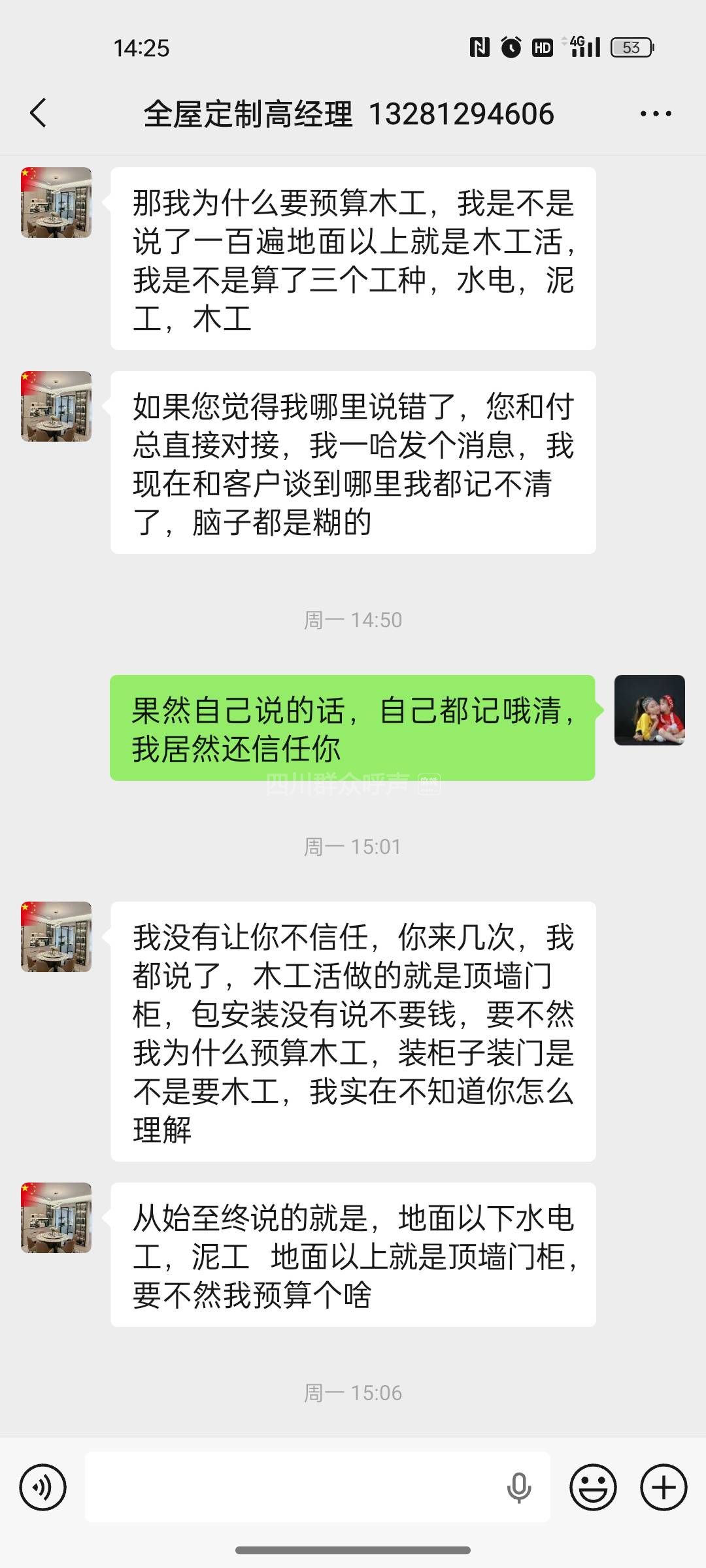The image size is (706, 1568).
Task: Open your own avatar beside the green message
Action: tap(649, 710)
